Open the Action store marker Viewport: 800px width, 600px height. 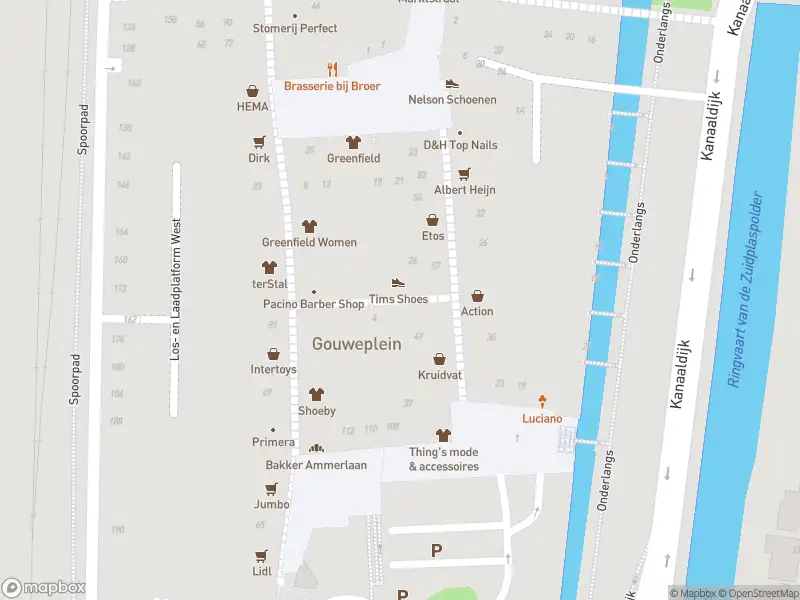tap(477, 296)
